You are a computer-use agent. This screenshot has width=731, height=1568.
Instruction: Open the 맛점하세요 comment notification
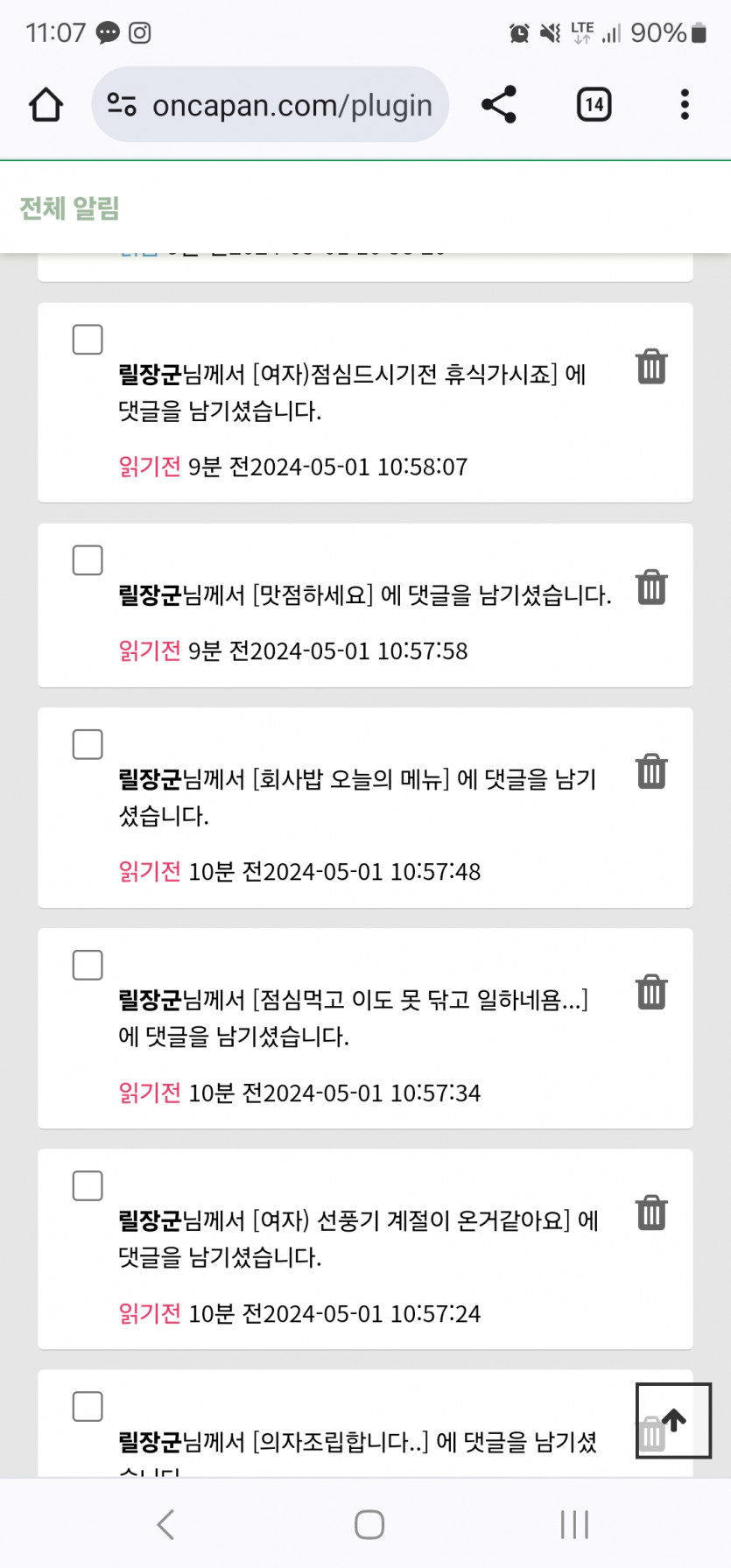tap(364, 596)
